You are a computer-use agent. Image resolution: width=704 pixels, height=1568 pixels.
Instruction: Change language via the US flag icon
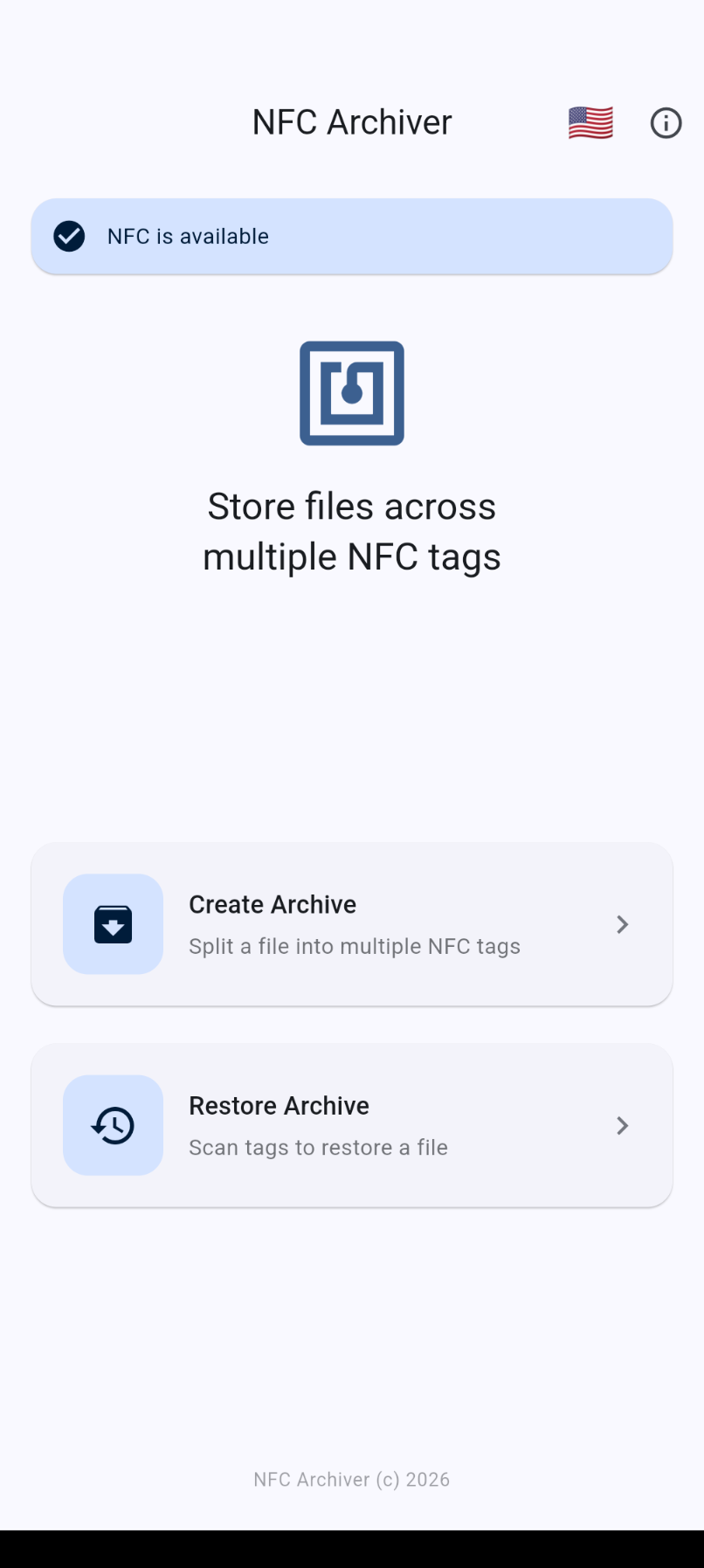point(590,123)
